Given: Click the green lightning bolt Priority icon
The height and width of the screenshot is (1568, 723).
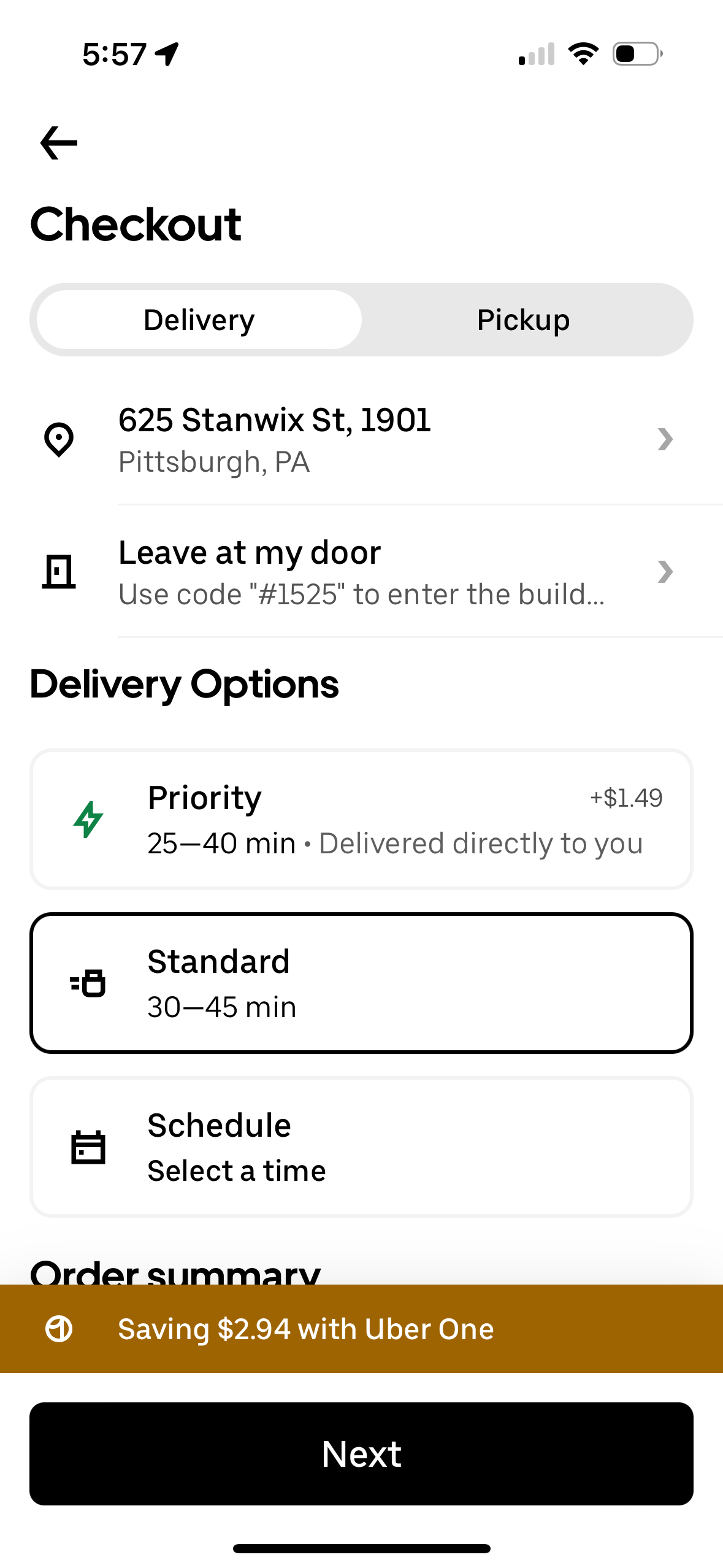Looking at the screenshot, I should 88,819.
